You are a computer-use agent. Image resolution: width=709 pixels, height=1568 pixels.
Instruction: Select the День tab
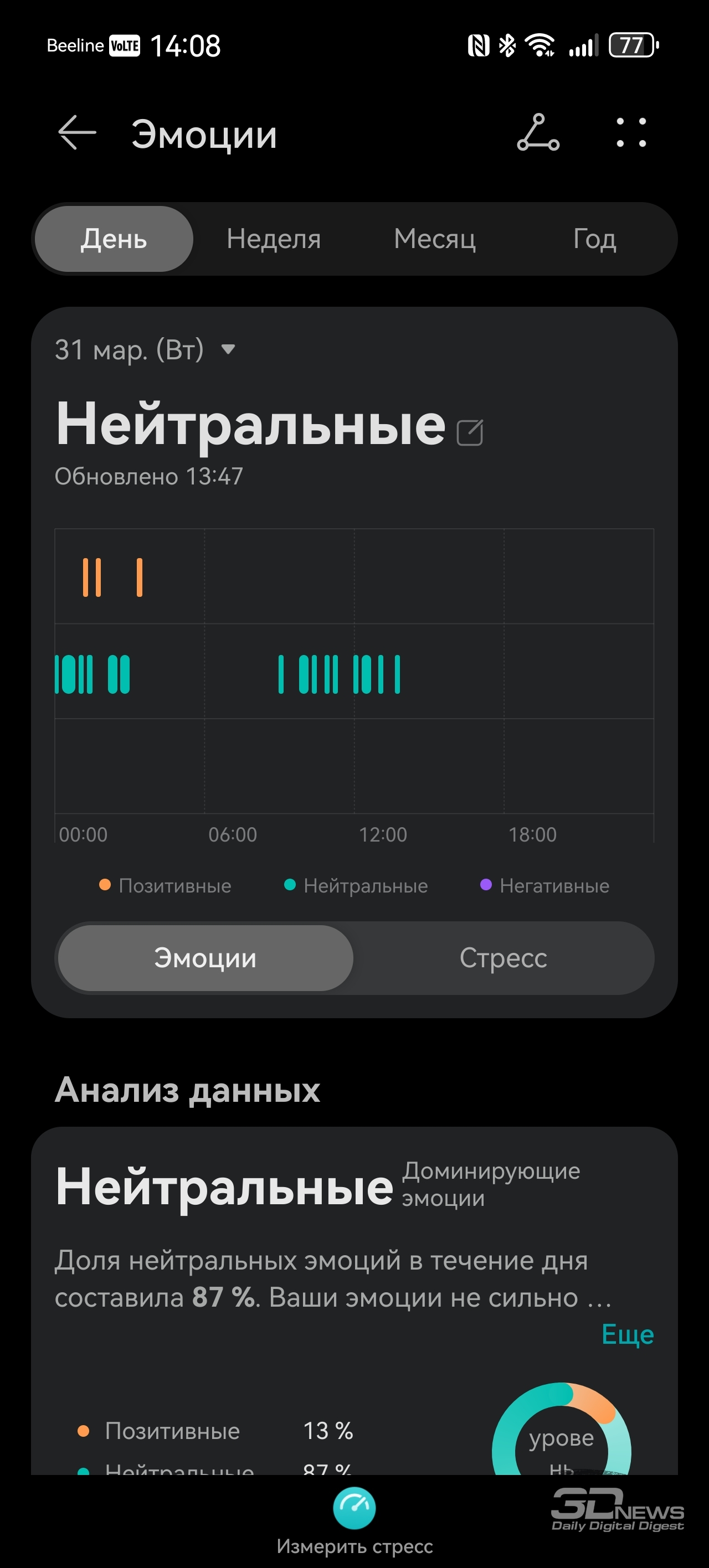pos(115,239)
